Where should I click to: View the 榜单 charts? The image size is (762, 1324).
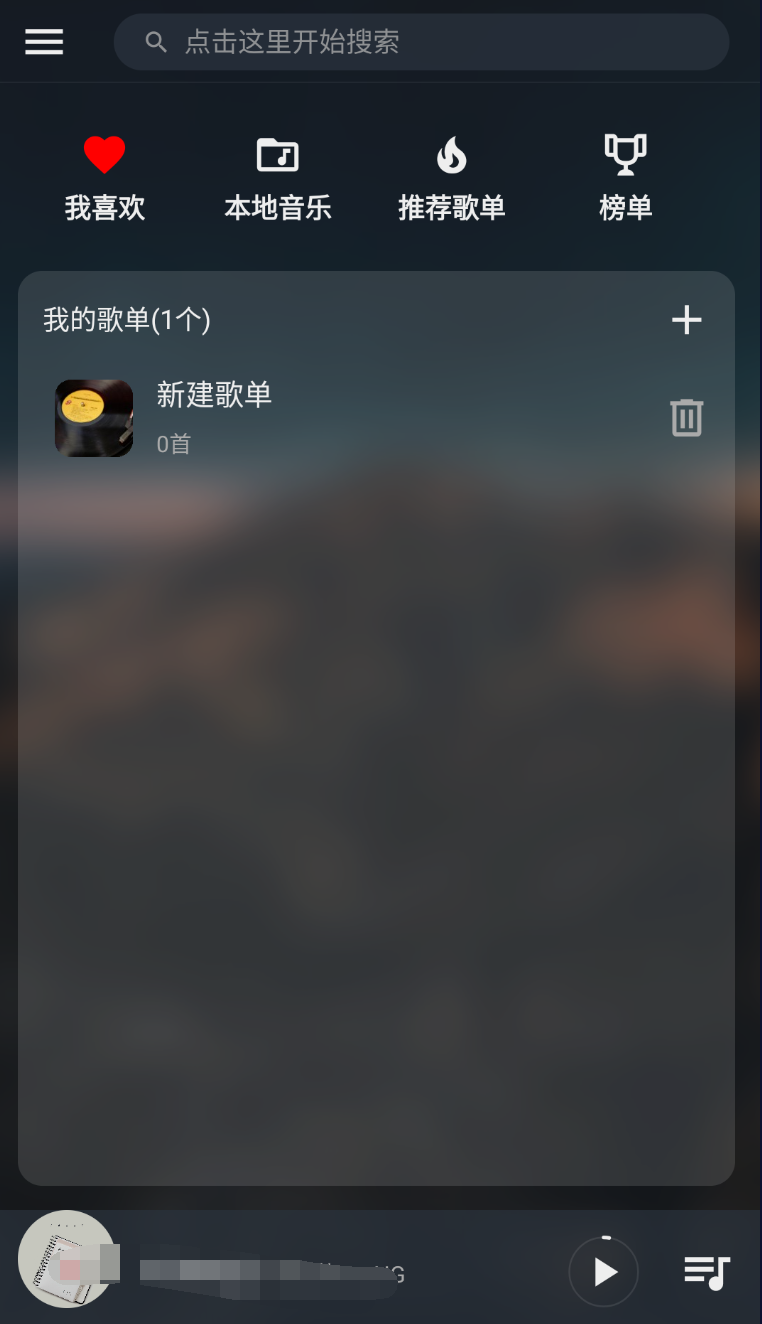626,178
